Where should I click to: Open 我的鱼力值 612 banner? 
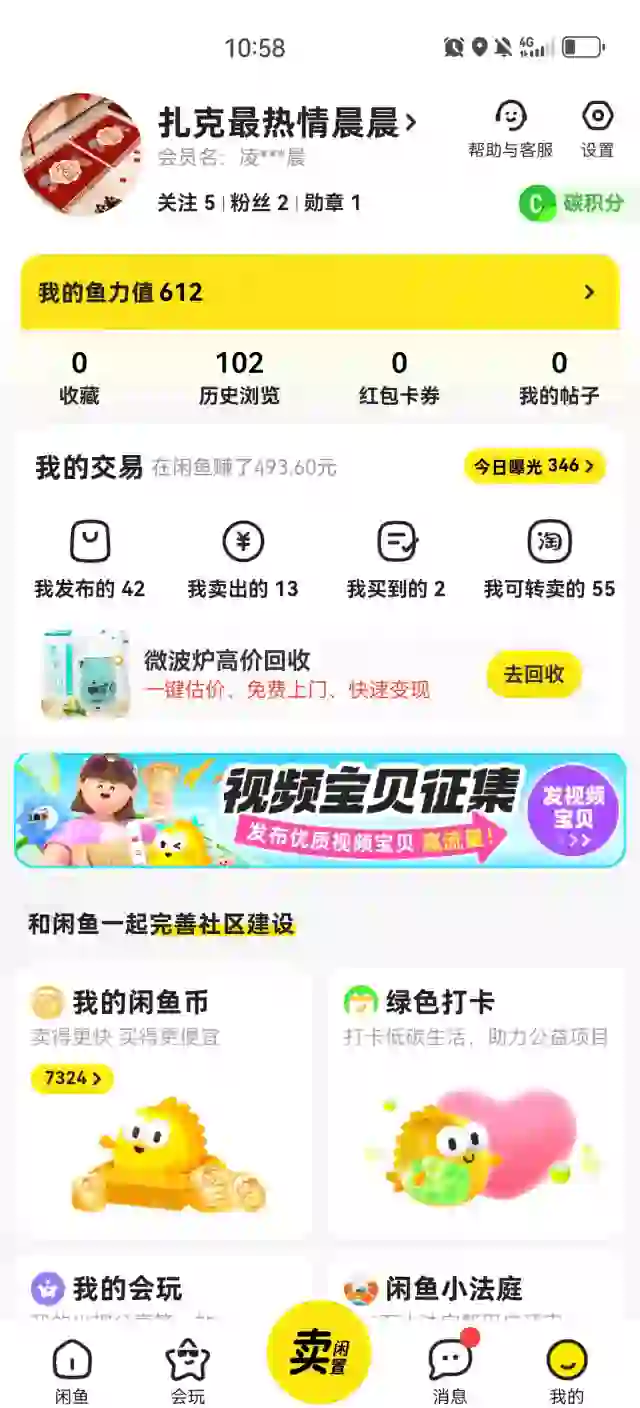320,292
